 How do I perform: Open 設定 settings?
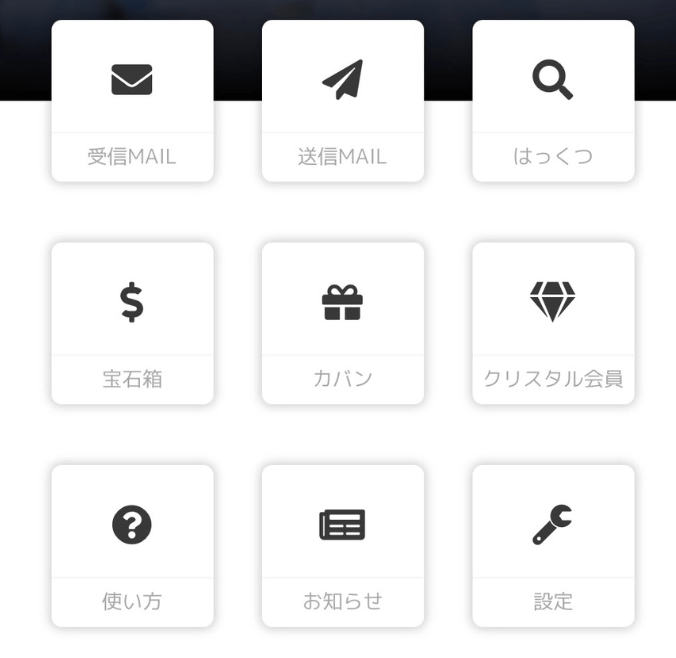click(x=553, y=545)
